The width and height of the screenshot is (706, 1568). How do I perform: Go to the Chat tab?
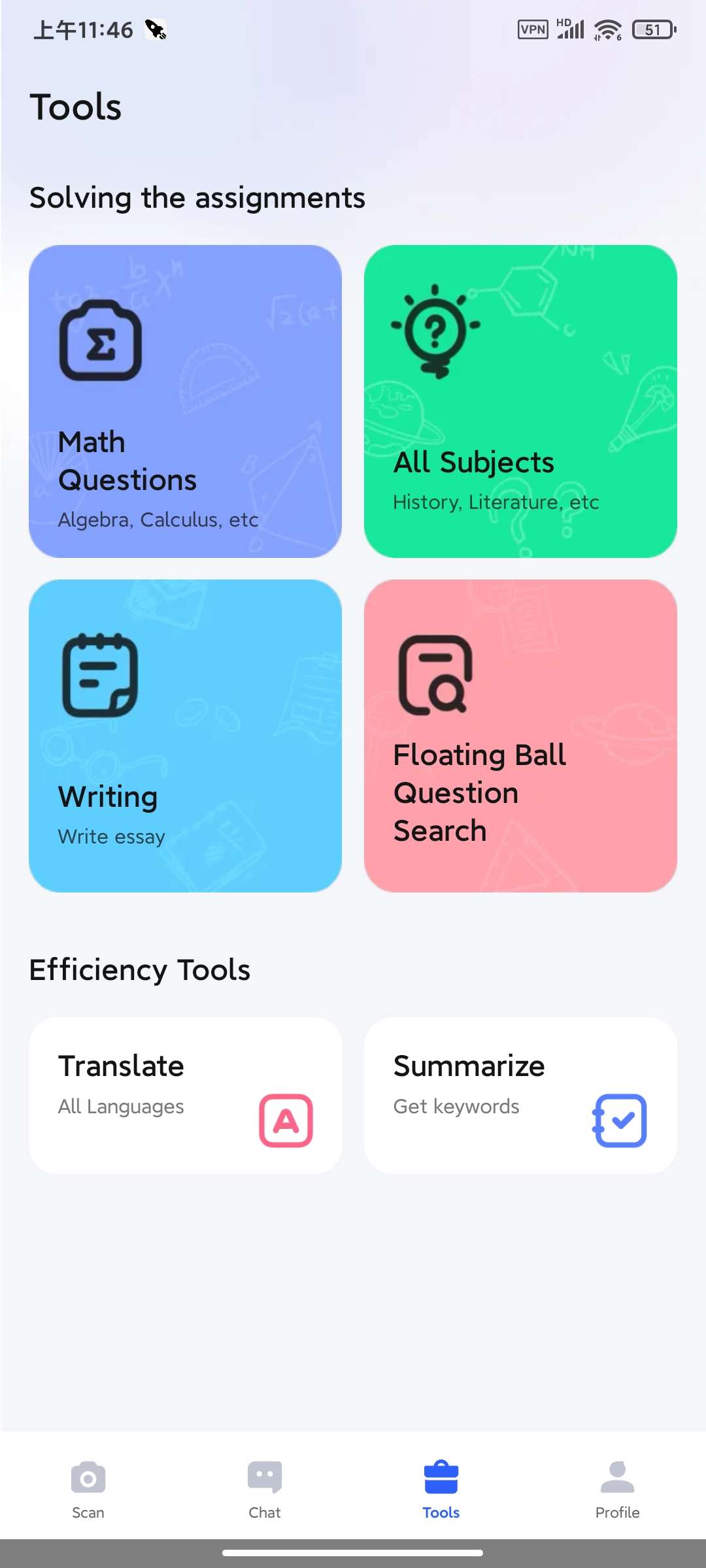pos(265,1489)
